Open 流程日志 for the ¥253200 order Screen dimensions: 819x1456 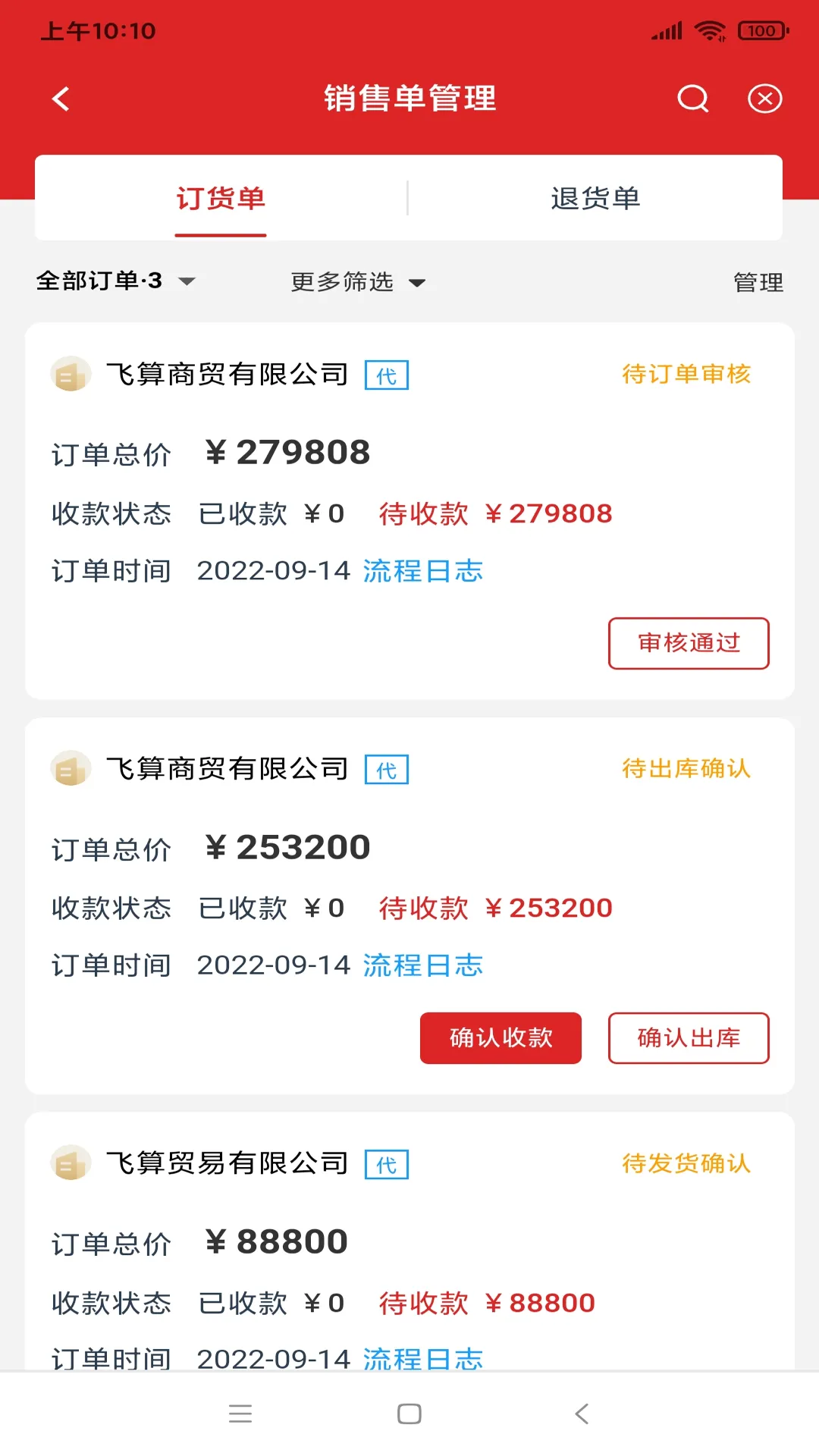pos(424,965)
